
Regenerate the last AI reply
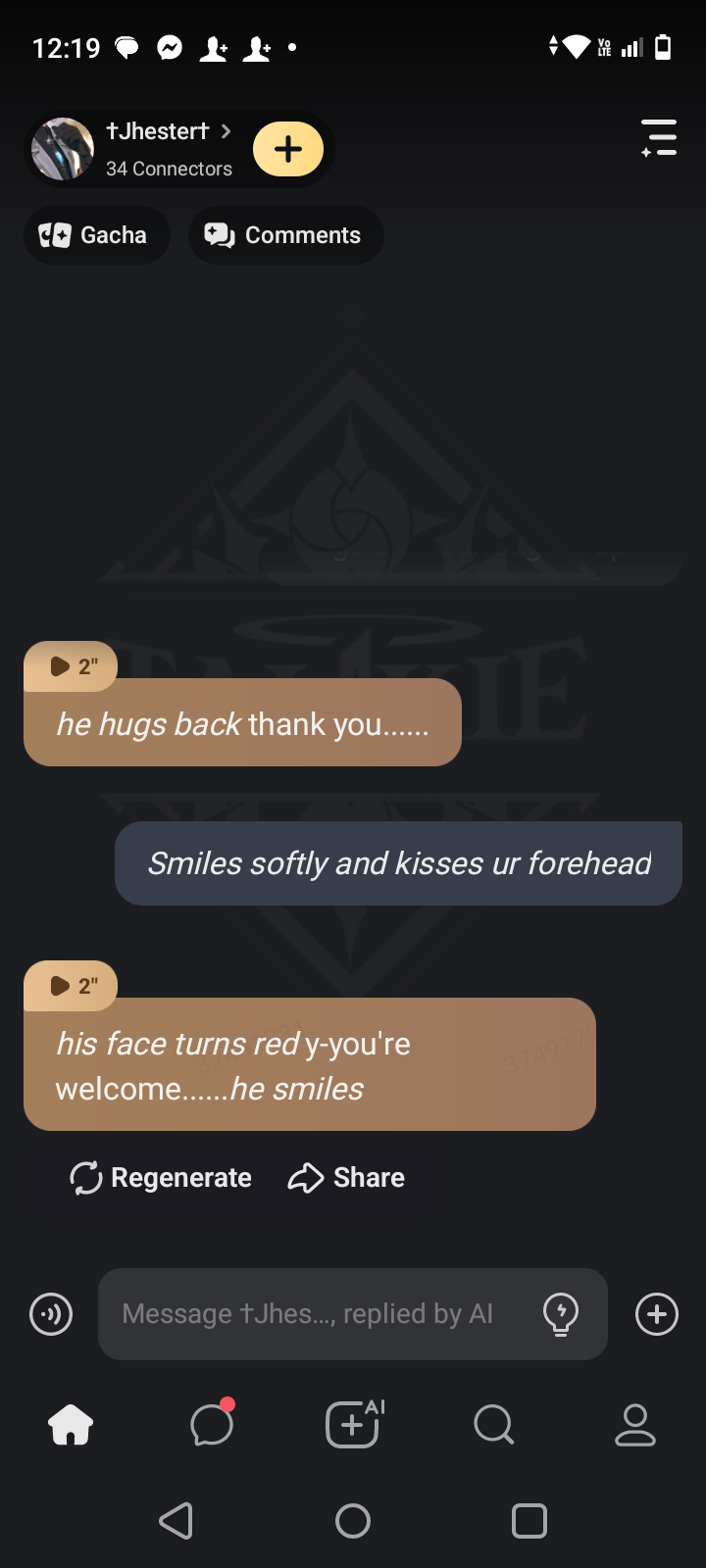pos(162,1178)
